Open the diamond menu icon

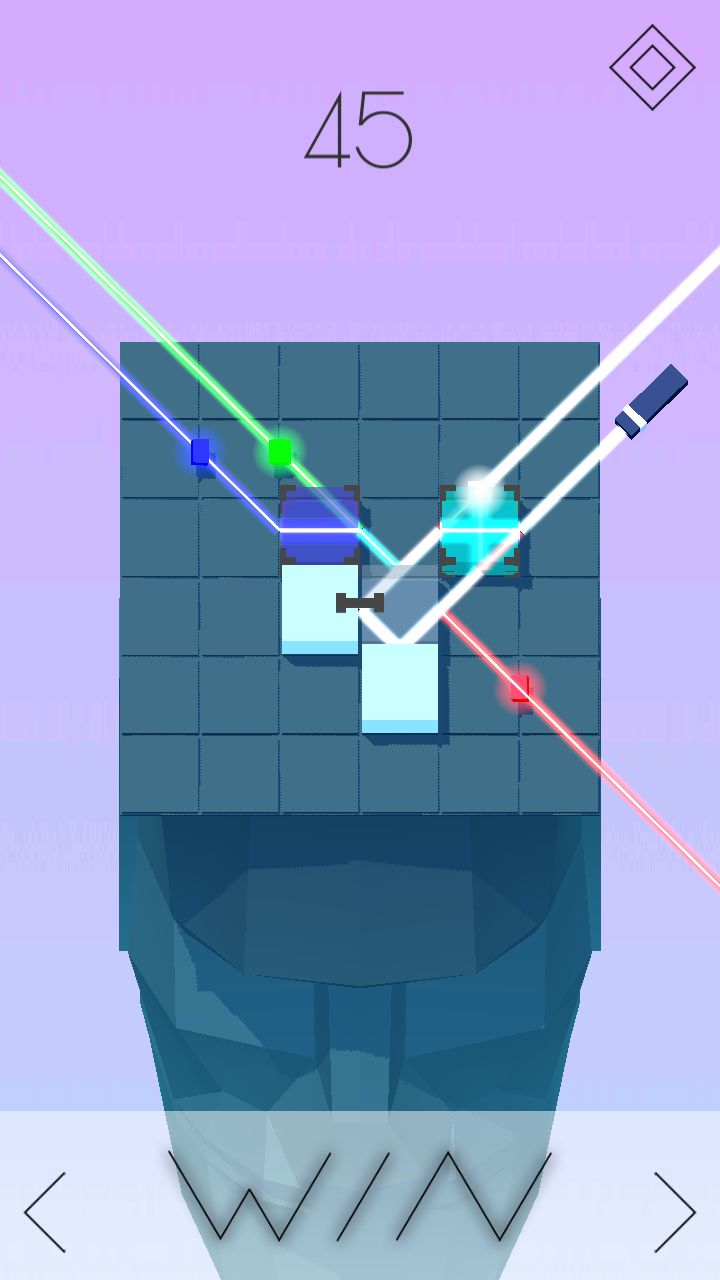point(652,68)
